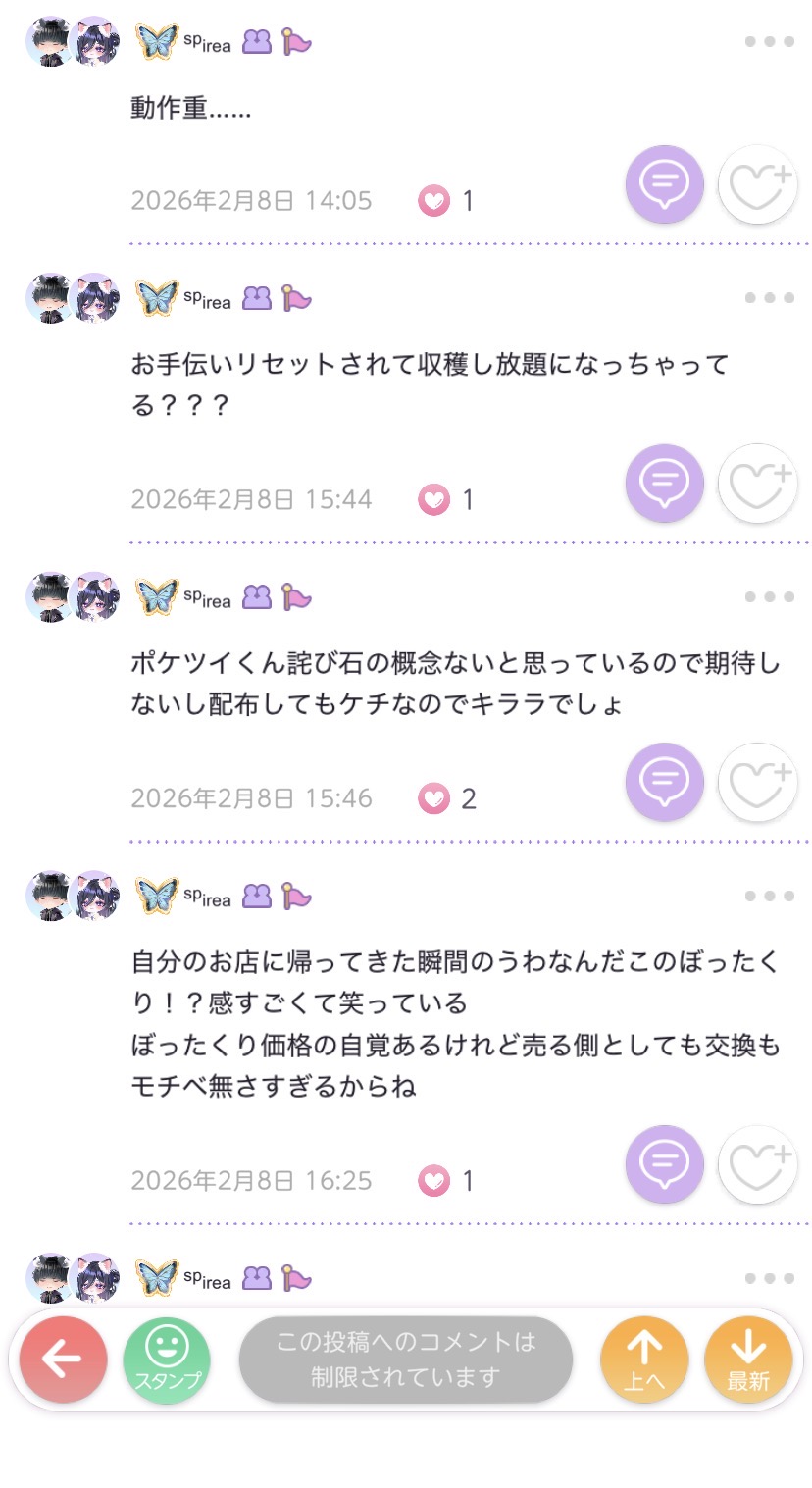Open overflow menu on 動作重…… post
Image resolution: width=812 pixels, height=1488 pixels.
[768, 42]
